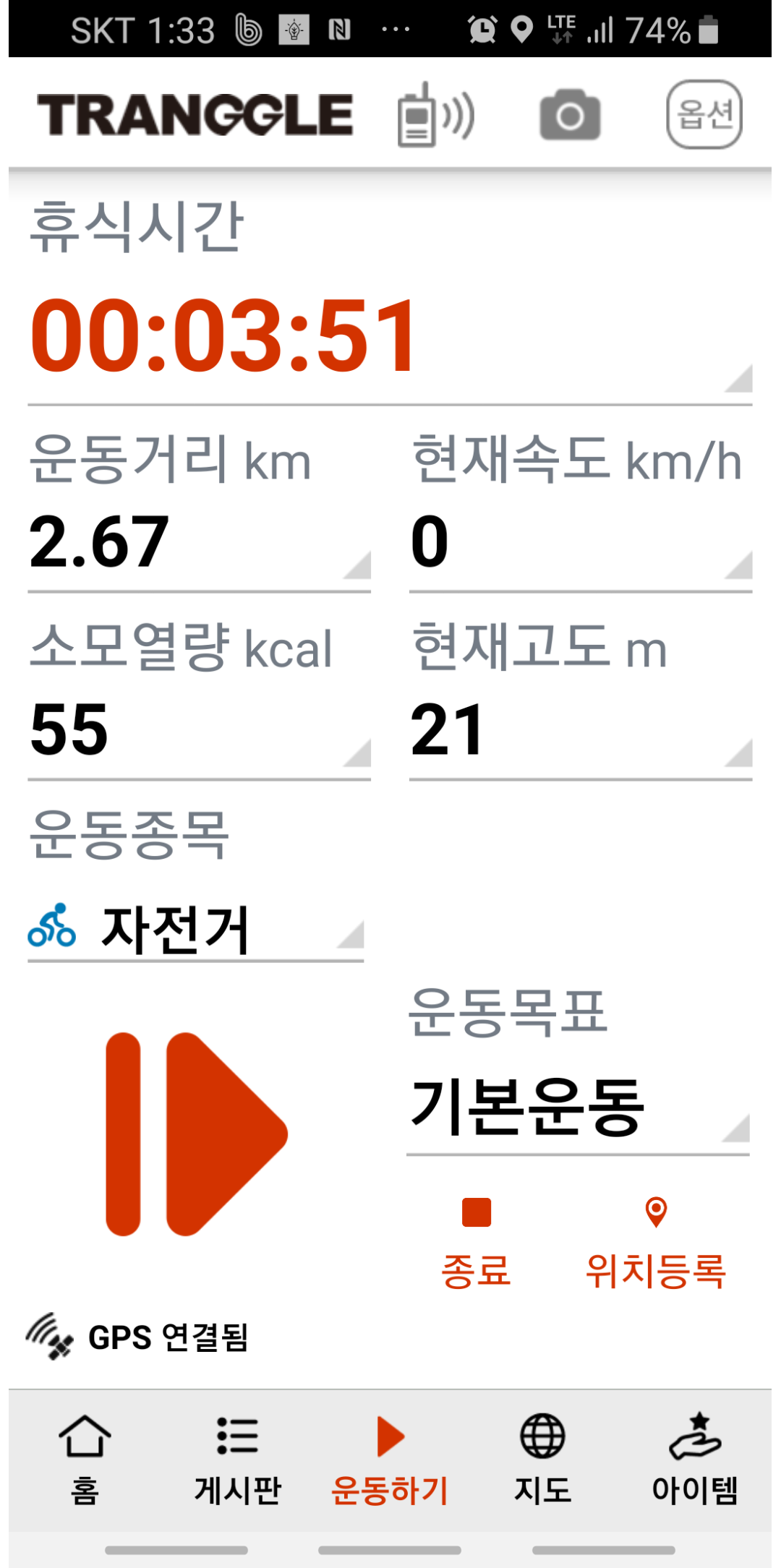Change the 현재고도 m field
This screenshot has width=781, height=1568.
point(580,730)
